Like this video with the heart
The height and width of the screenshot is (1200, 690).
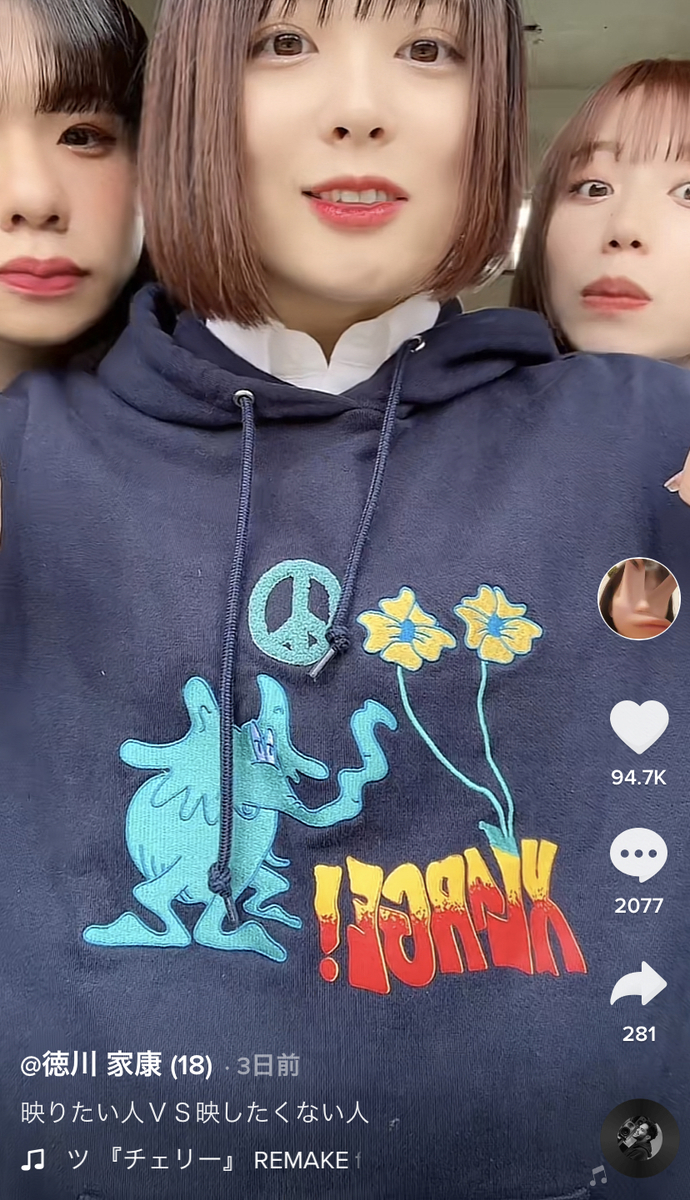639,727
